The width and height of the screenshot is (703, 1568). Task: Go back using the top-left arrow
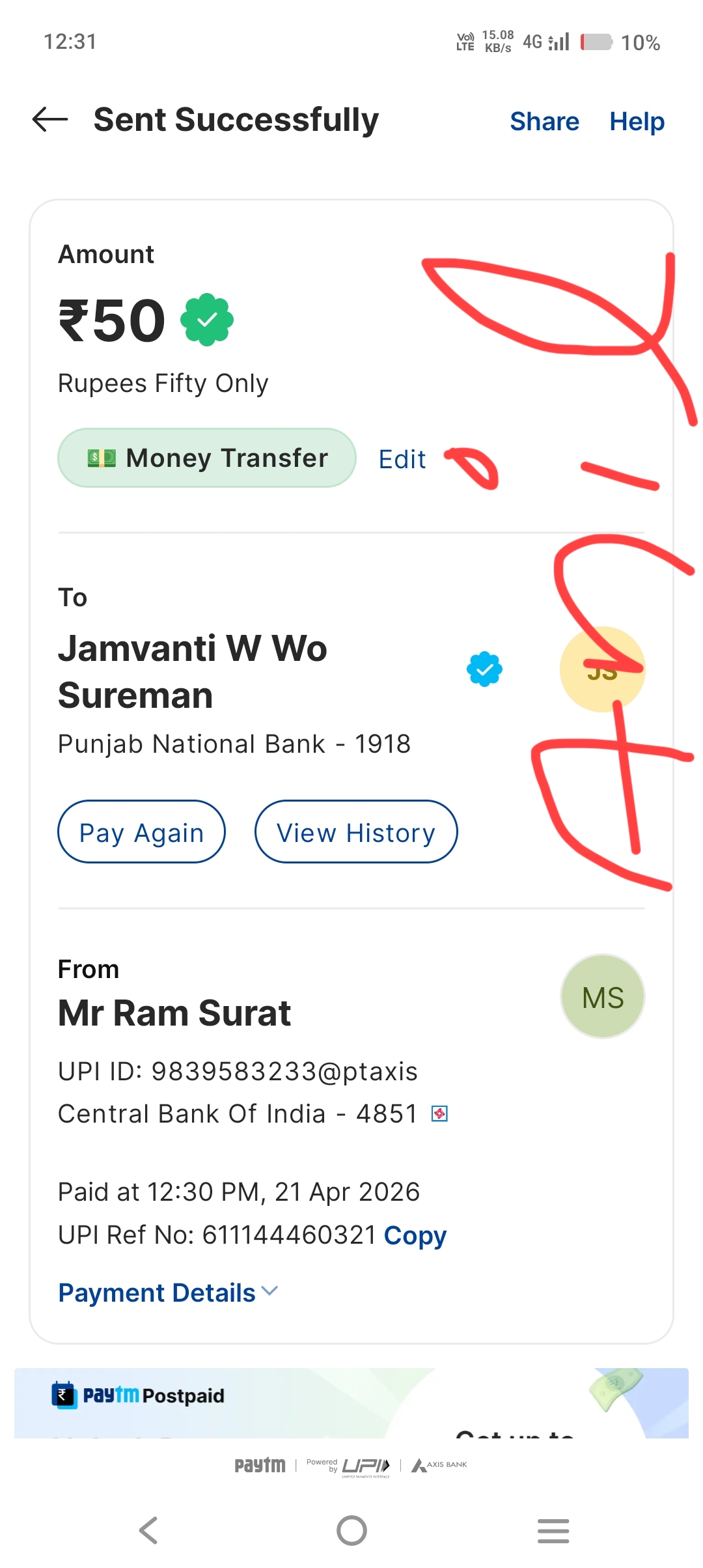(x=50, y=120)
